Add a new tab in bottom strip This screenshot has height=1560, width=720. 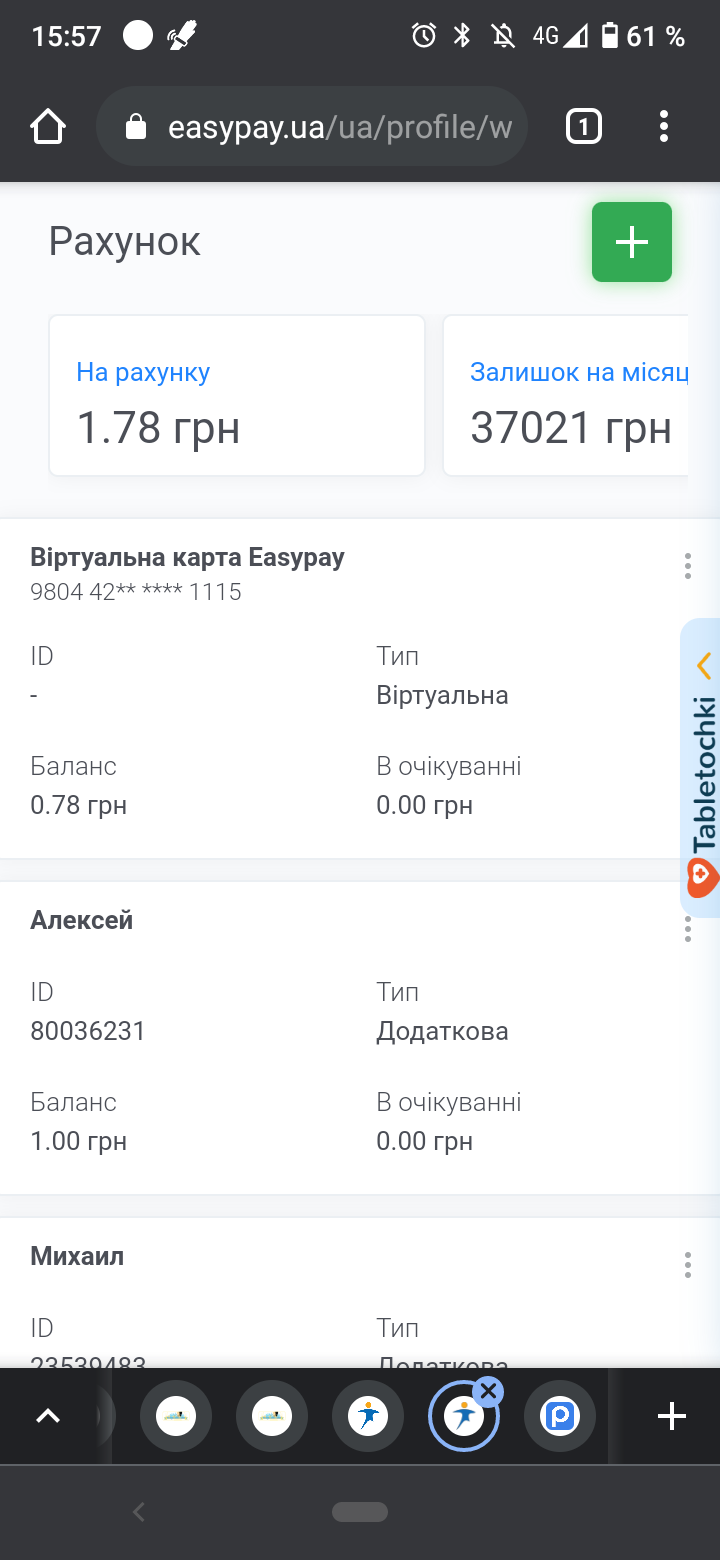click(671, 1416)
